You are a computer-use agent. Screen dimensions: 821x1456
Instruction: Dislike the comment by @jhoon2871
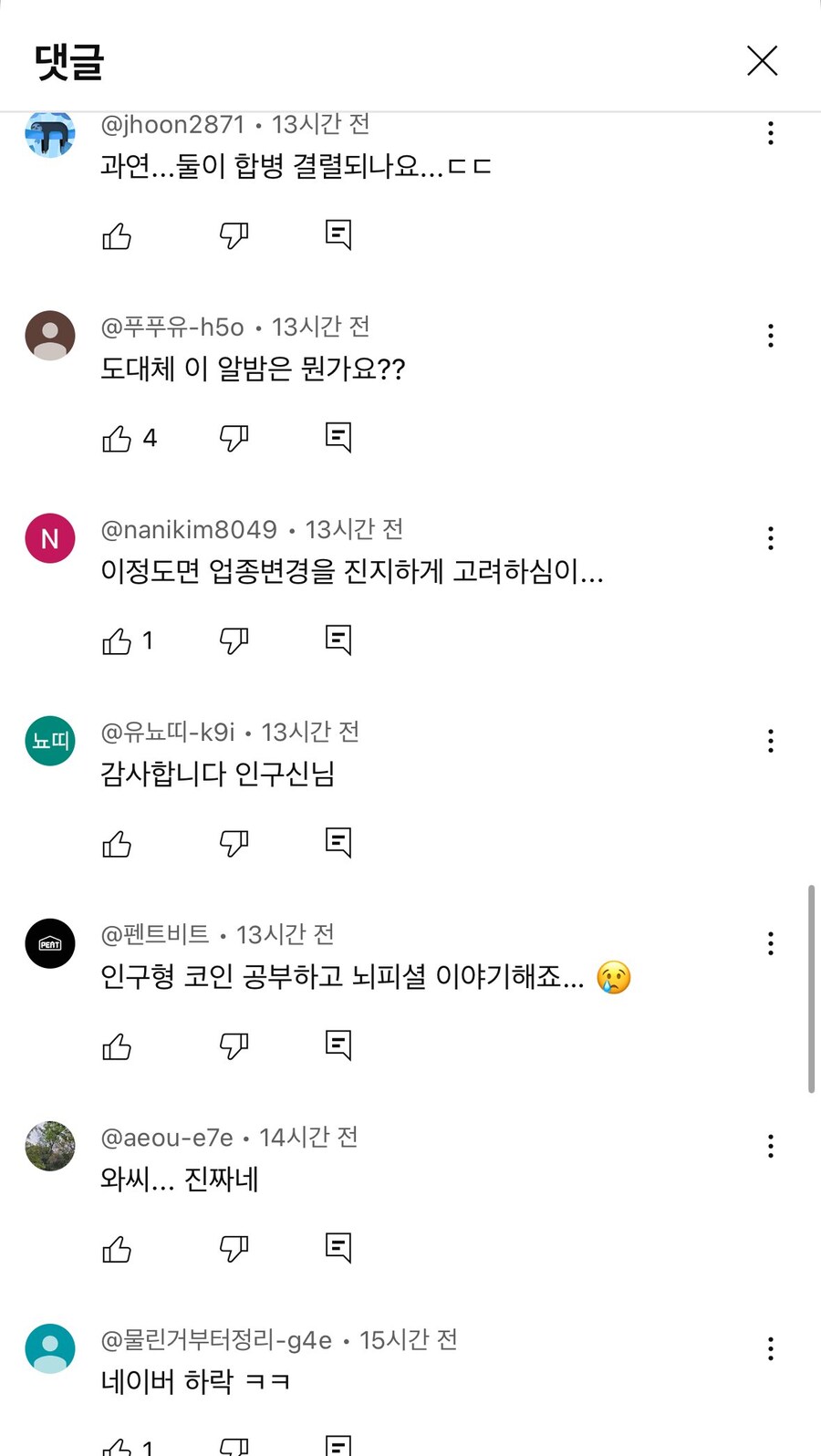234,235
